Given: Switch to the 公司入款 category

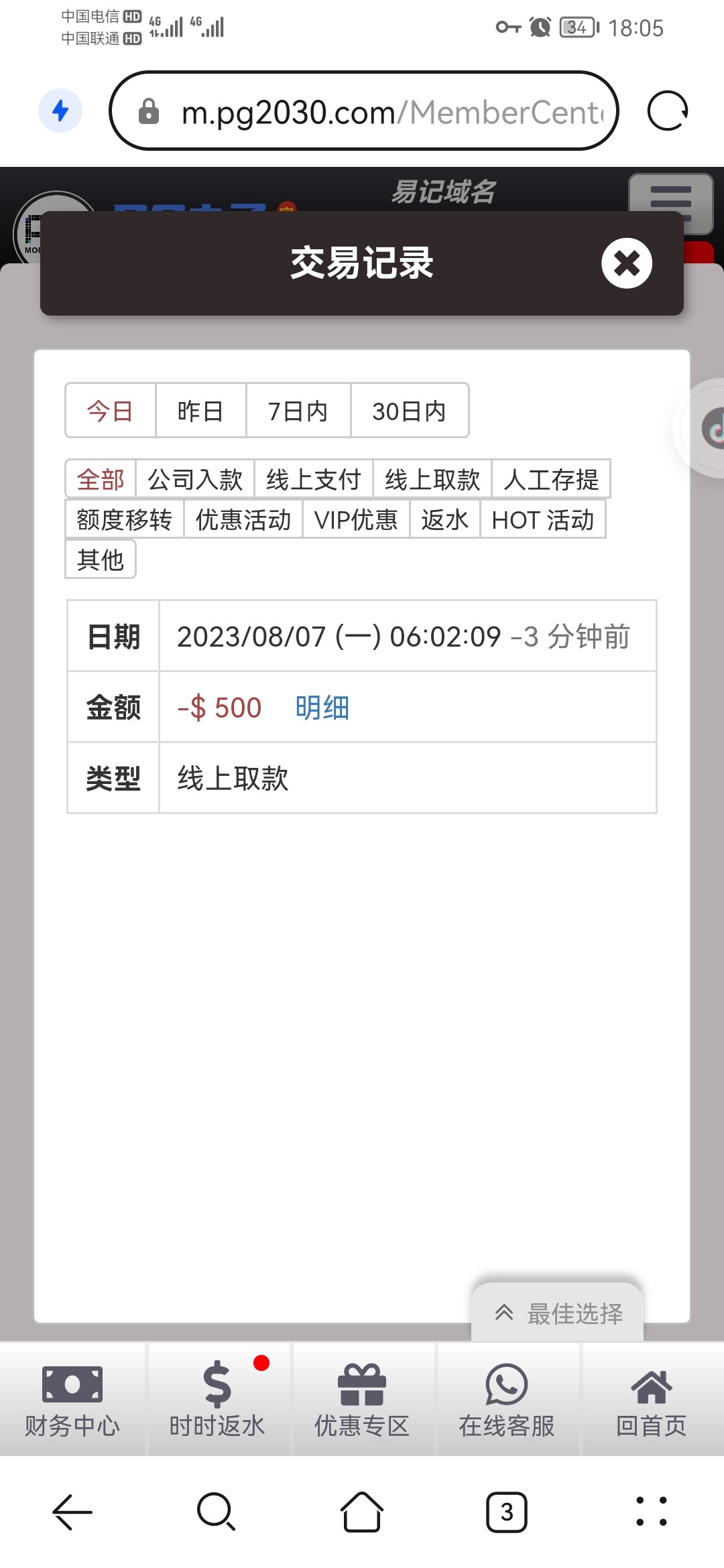Looking at the screenshot, I should coord(194,479).
